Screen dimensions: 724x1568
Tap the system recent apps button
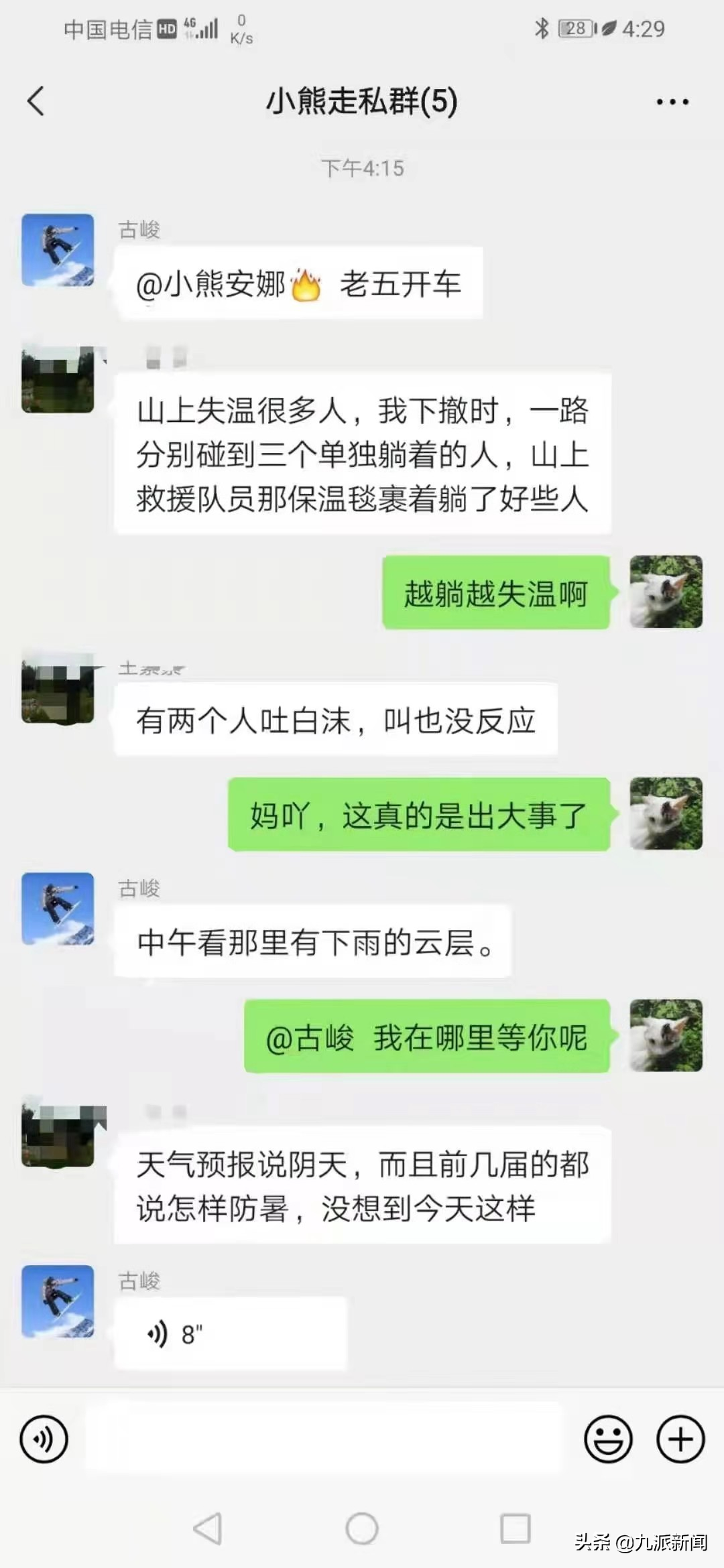click(x=516, y=1528)
